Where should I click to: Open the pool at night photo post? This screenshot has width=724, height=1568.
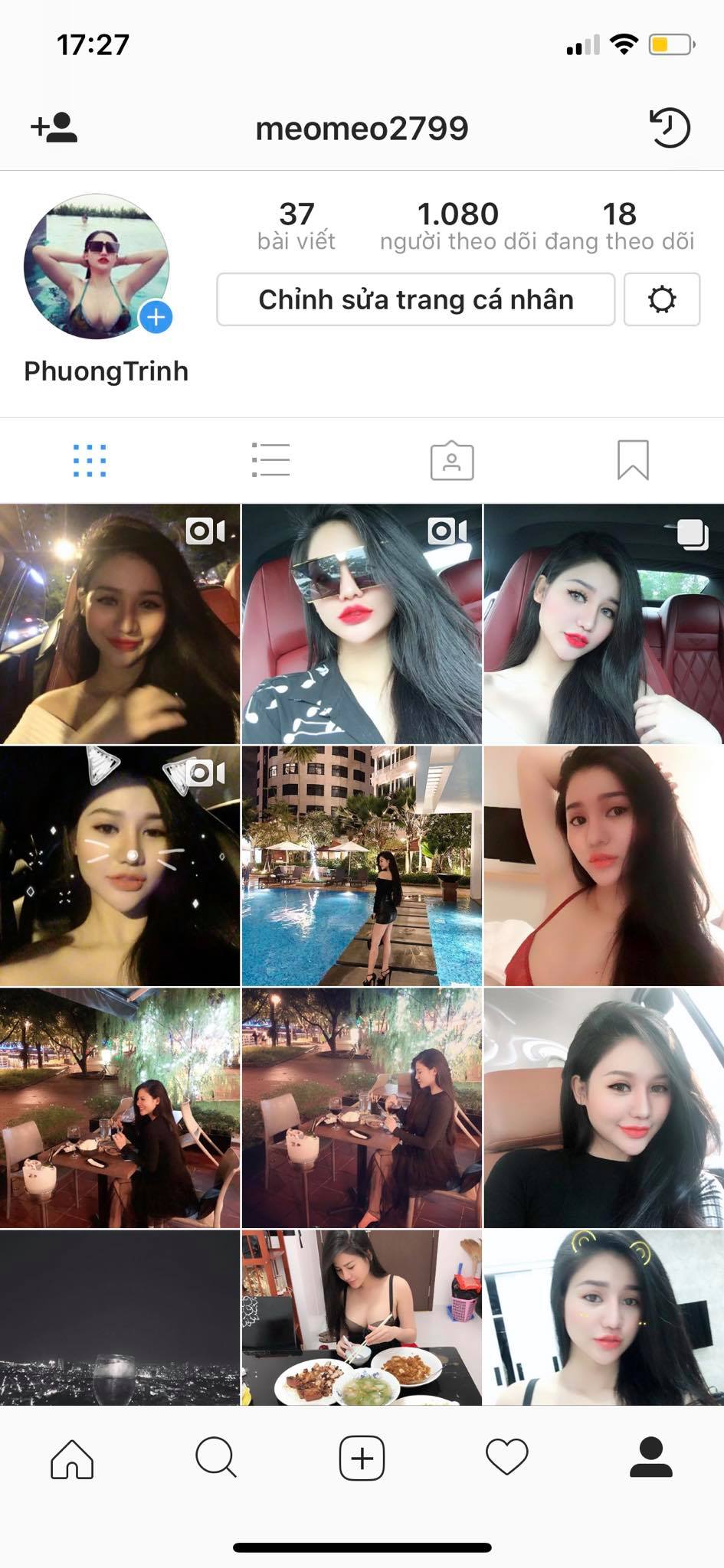click(x=362, y=866)
